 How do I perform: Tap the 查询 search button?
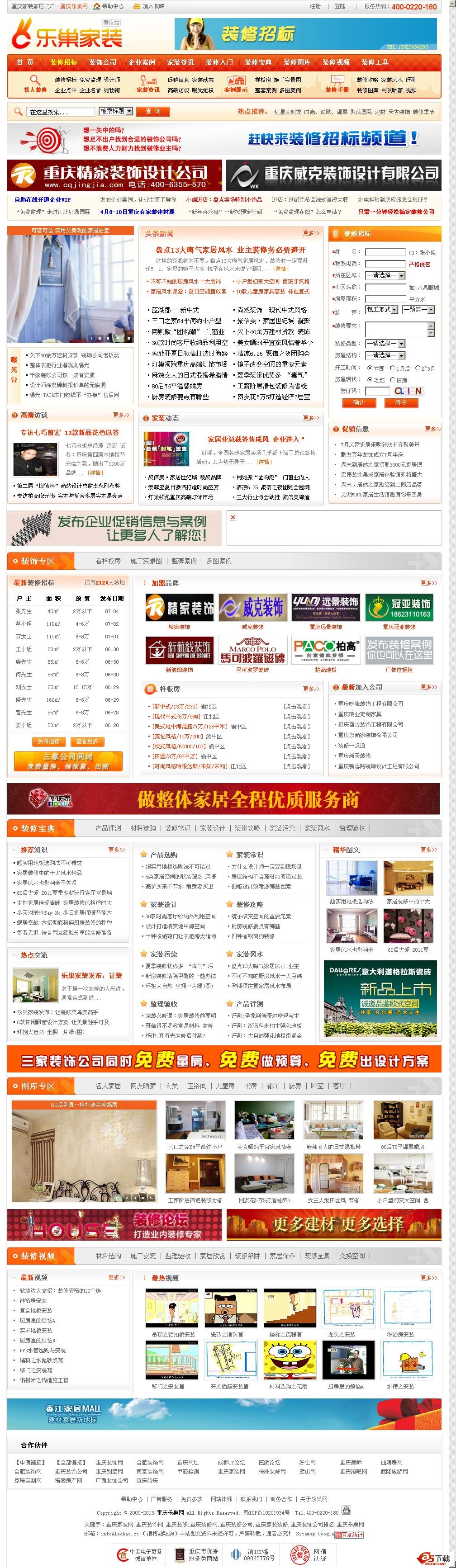[153, 111]
